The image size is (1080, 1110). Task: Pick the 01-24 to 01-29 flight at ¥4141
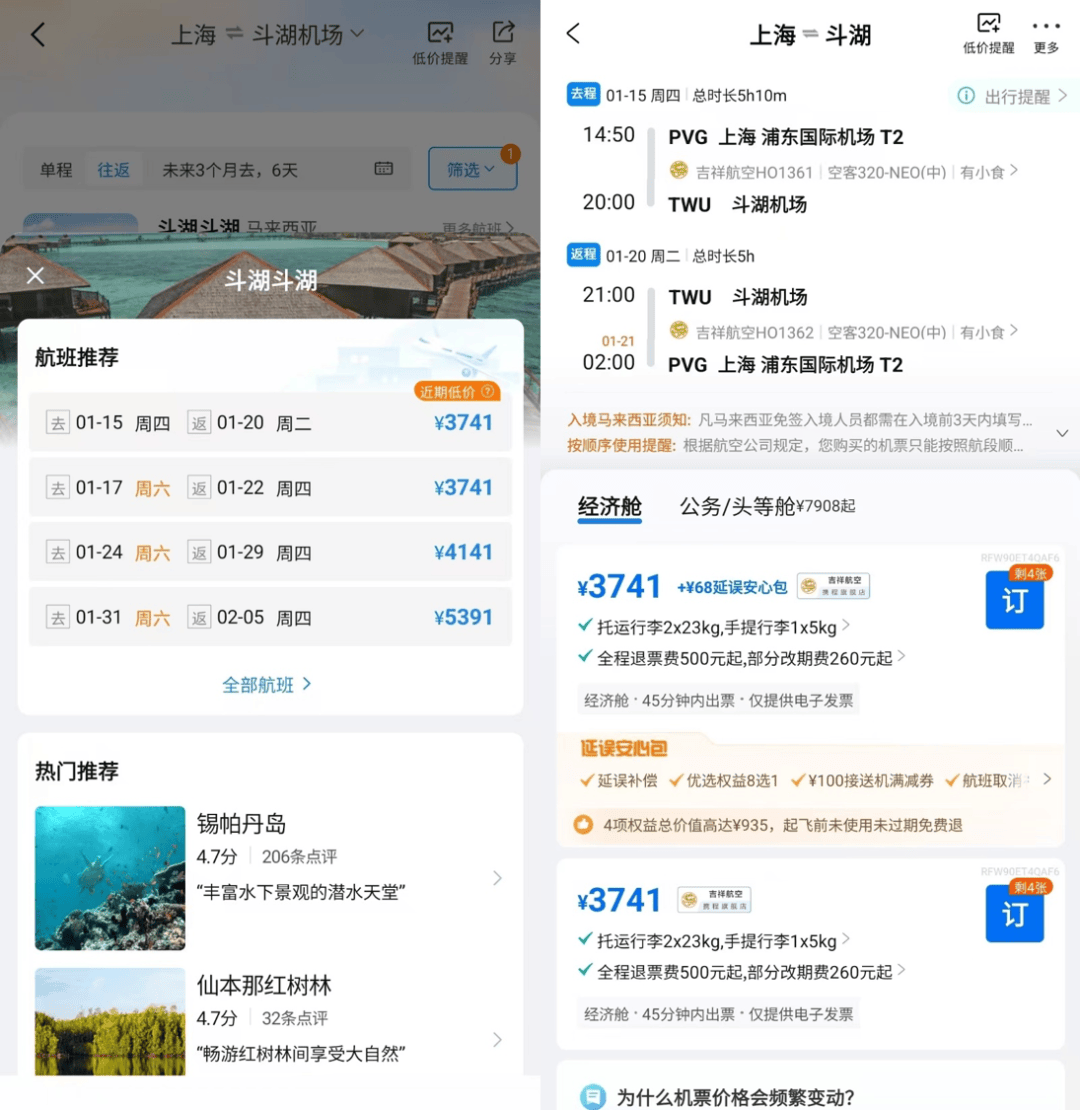pos(270,552)
